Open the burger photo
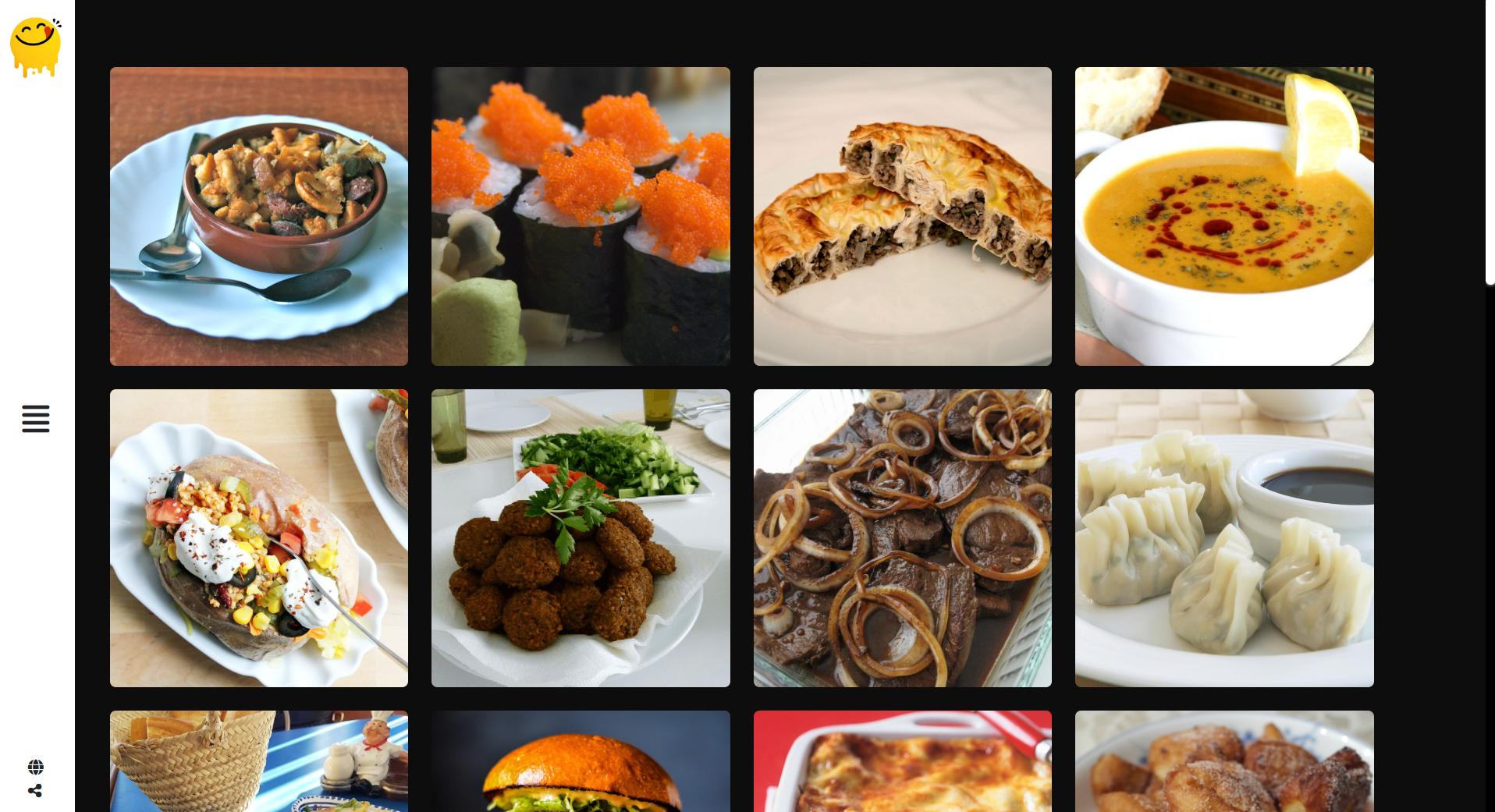Image resolution: width=1495 pixels, height=812 pixels. [581, 761]
